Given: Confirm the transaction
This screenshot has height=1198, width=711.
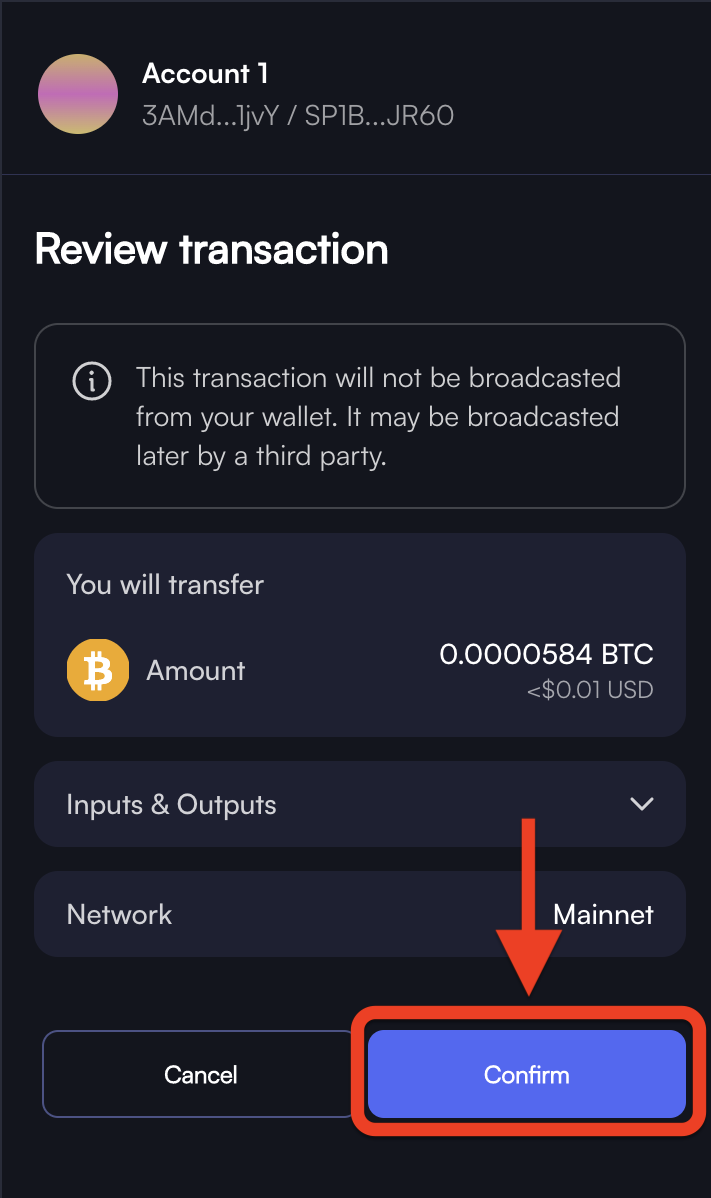Looking at the screenshot, I should click(526, 1074).
